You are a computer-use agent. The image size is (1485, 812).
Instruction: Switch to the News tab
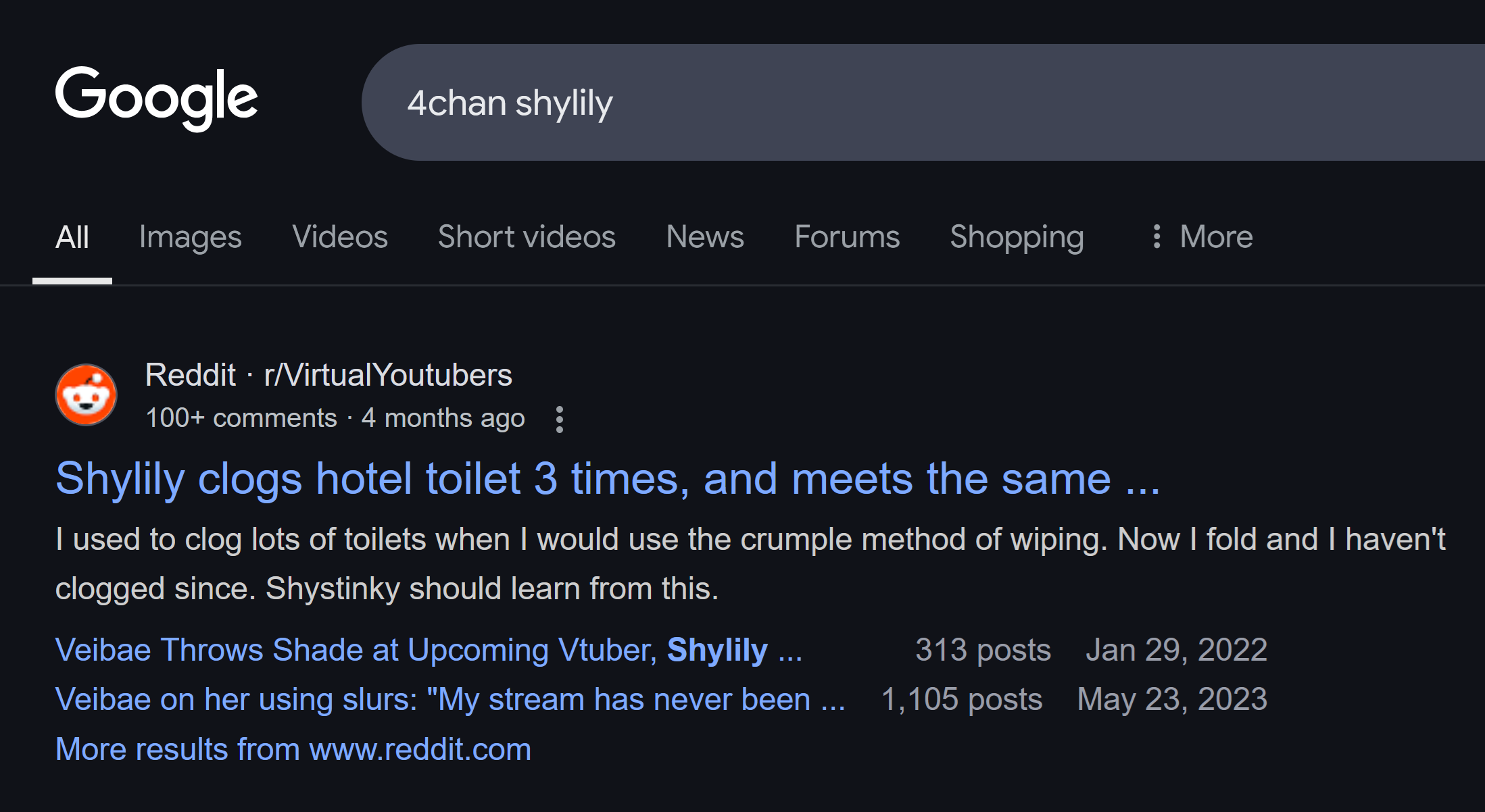[705, 237]
